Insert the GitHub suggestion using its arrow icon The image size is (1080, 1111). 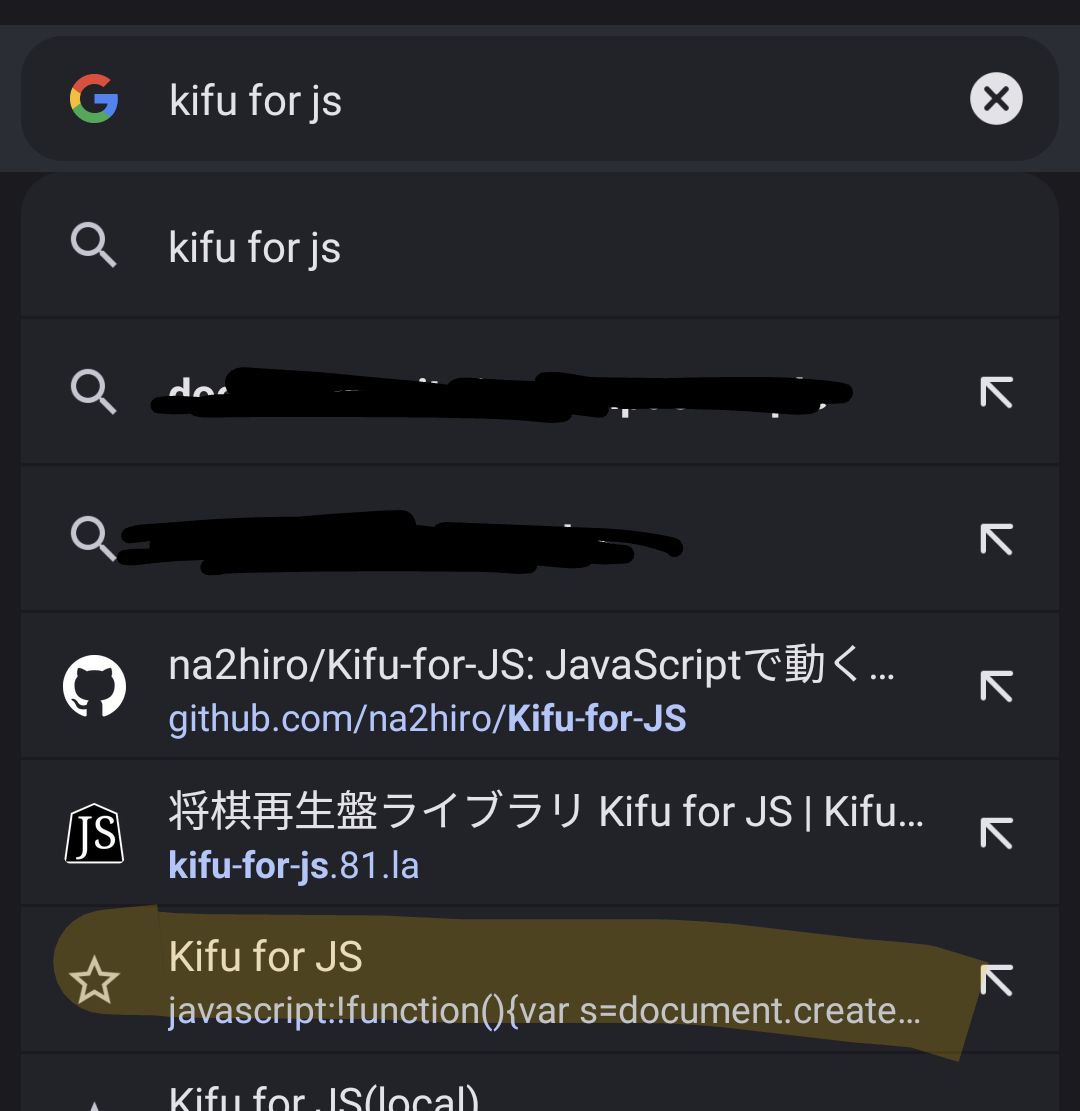[x=996, y=687]
